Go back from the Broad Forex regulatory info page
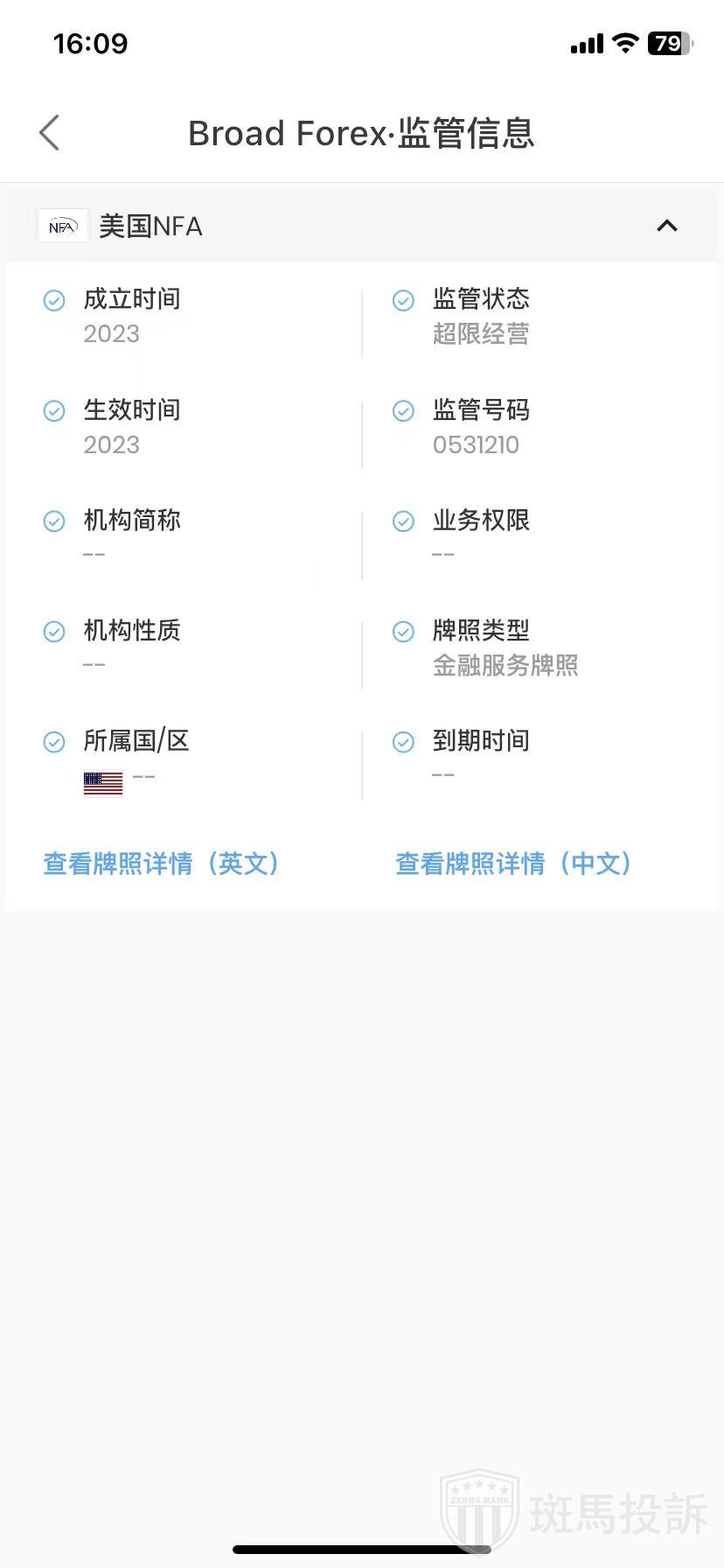The width and height of the screenshot is (724, 1568). click(50, 133)
